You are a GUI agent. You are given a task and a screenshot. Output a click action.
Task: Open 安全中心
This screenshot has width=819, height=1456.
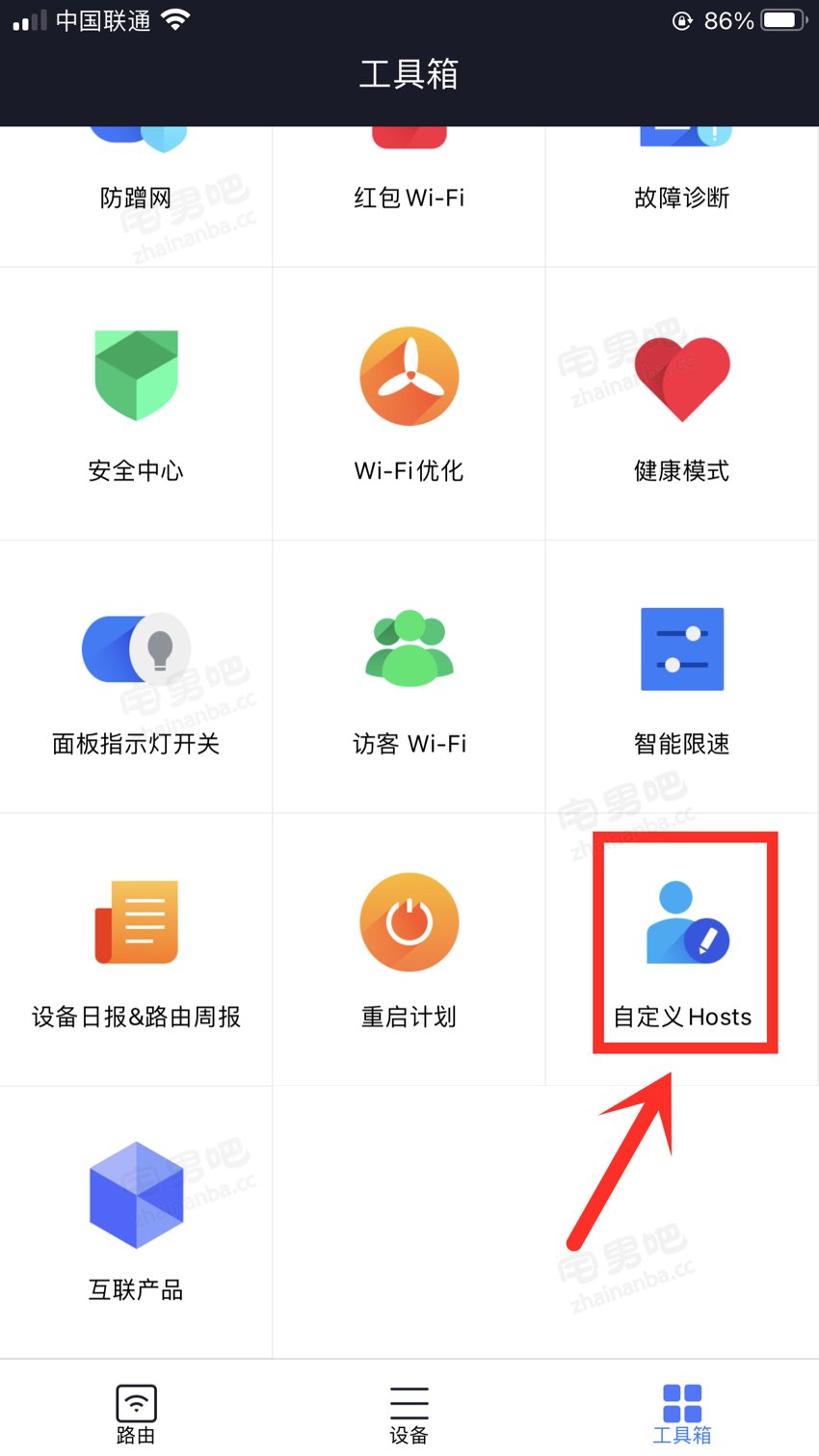tap(136, 403)
